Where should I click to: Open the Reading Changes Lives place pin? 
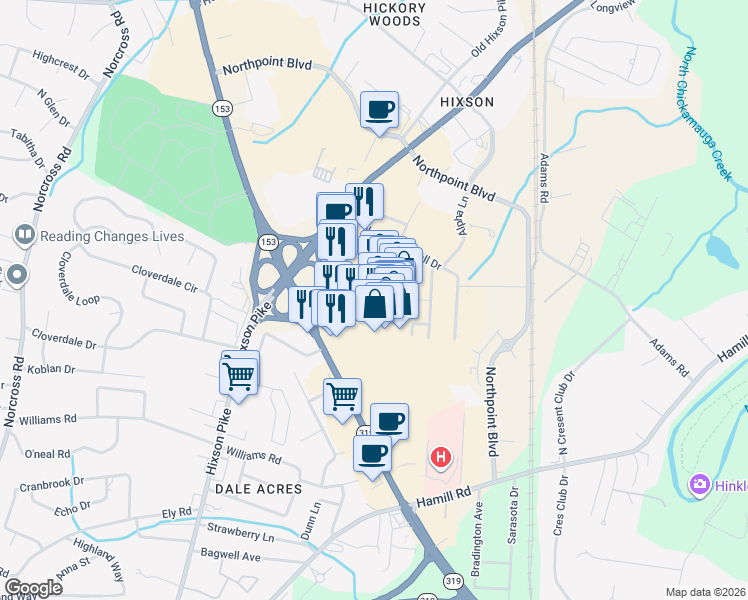(x=24, y=236)
